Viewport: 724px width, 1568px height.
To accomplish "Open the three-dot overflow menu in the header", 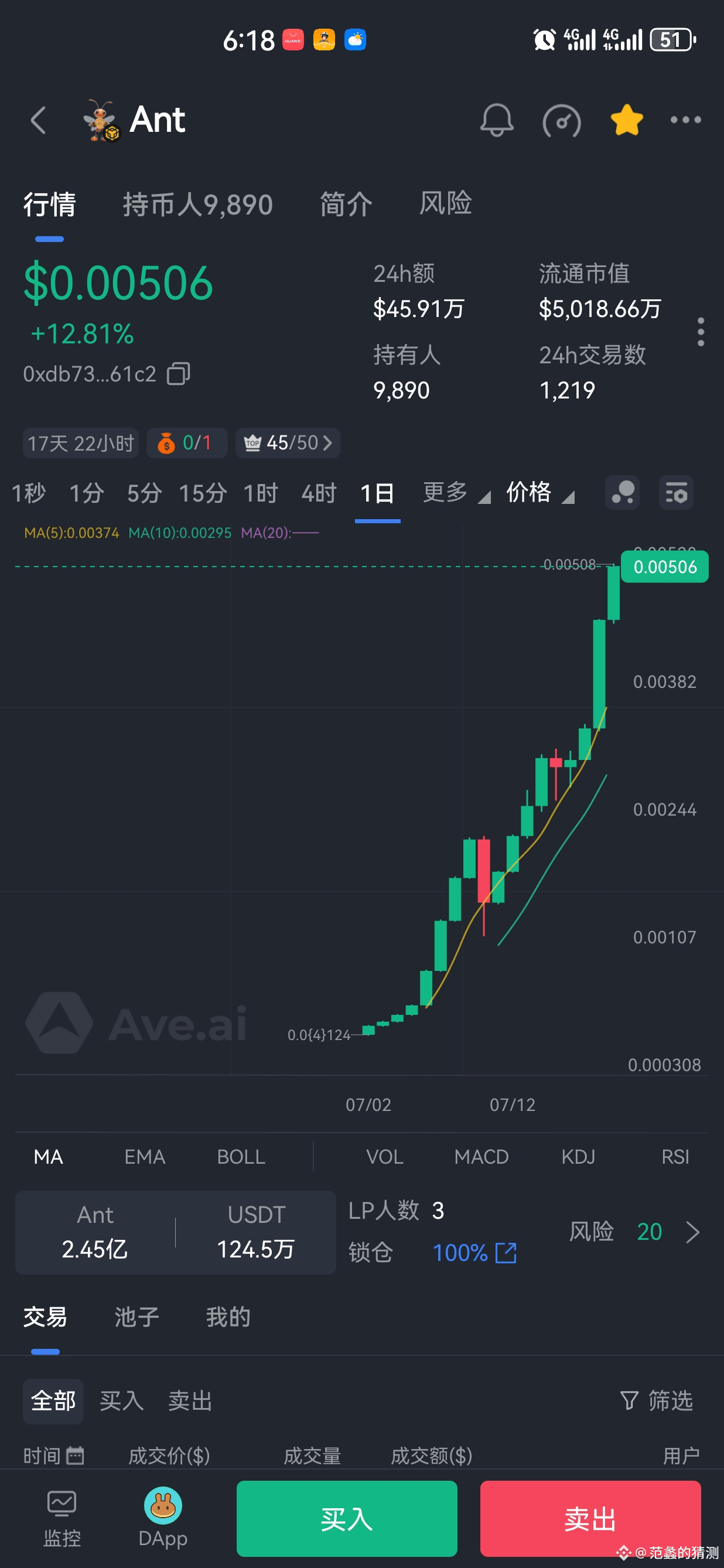I will [685, 120].
